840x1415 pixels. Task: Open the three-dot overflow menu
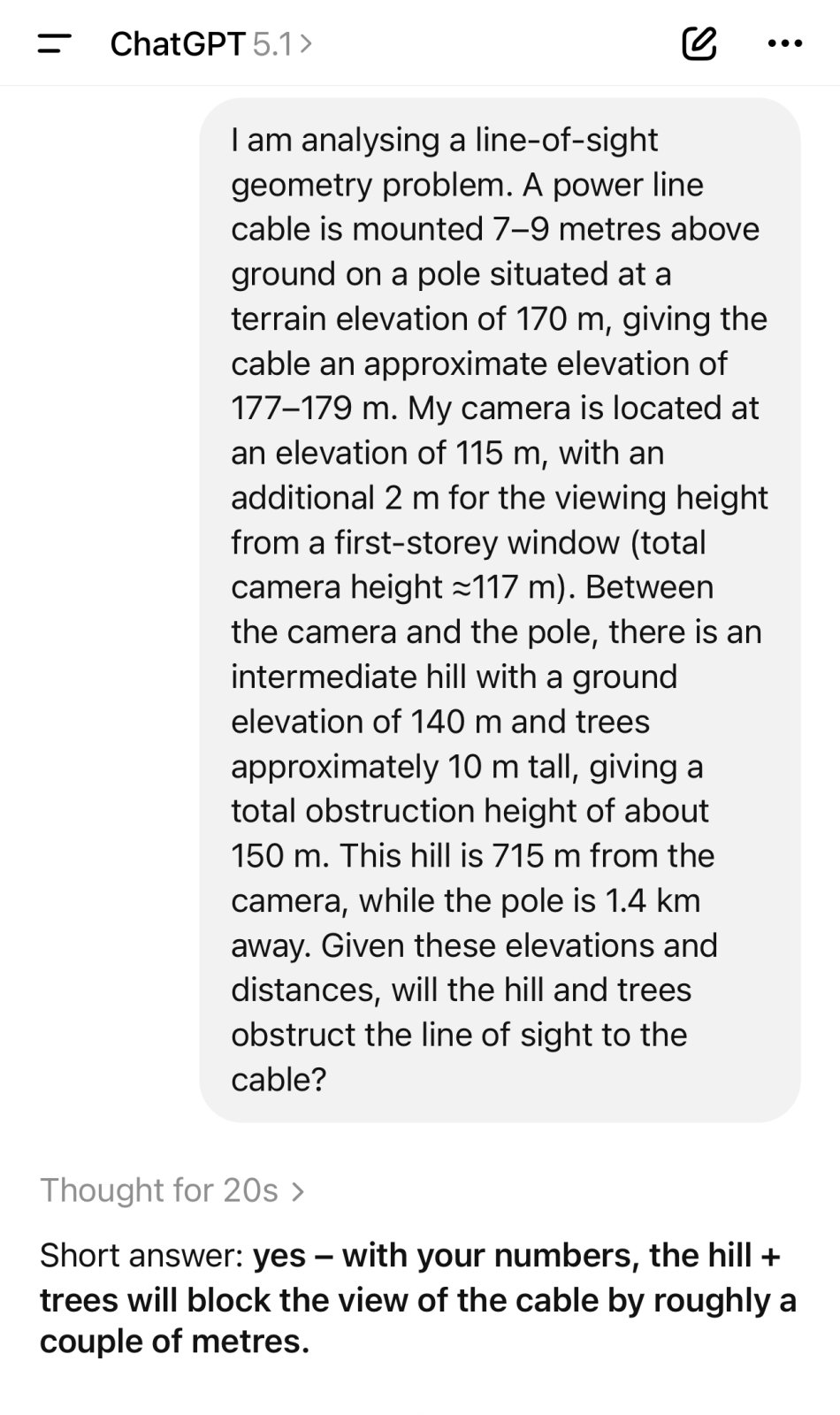785,43
